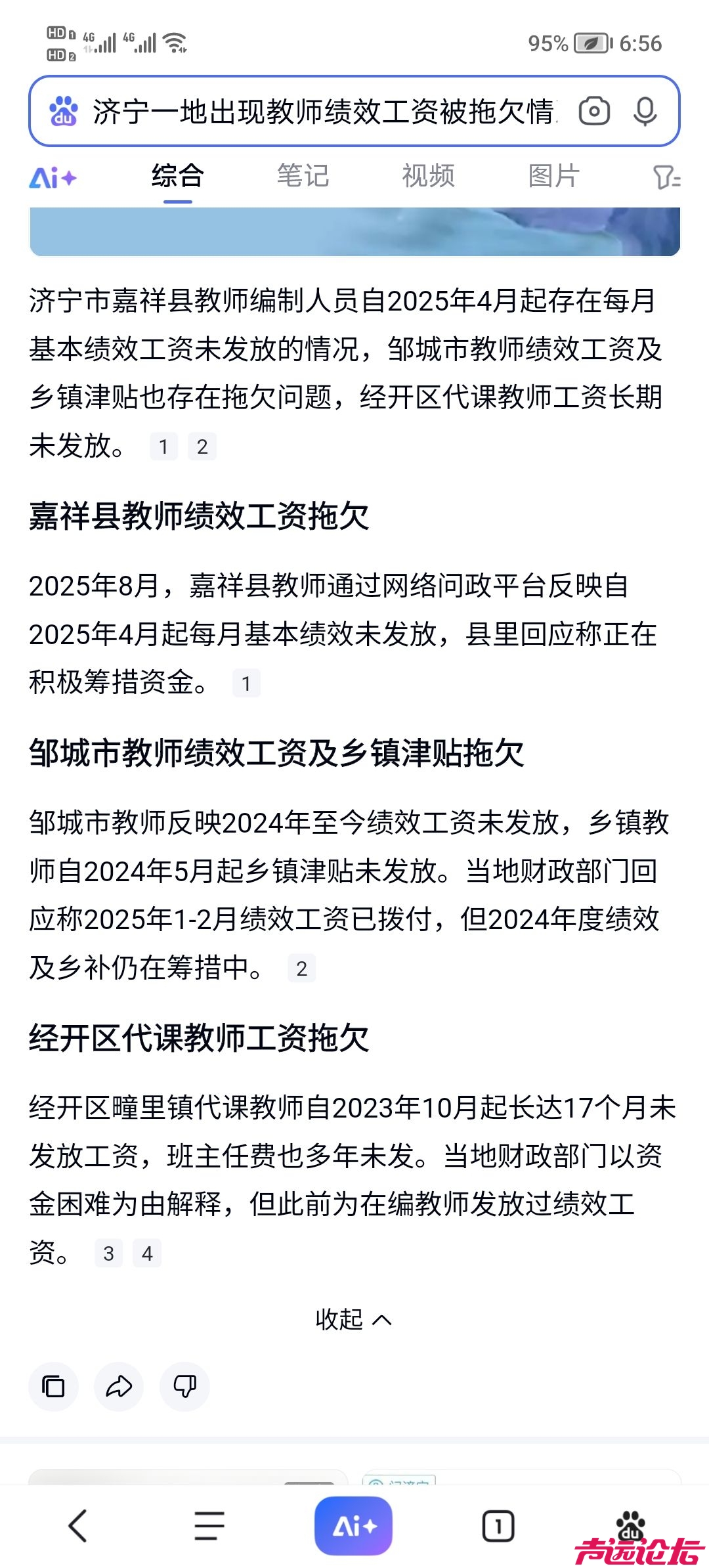The height and width of the screenshot is (1568, 709).
Task: Open camera image search
Action: pos(594,111)
